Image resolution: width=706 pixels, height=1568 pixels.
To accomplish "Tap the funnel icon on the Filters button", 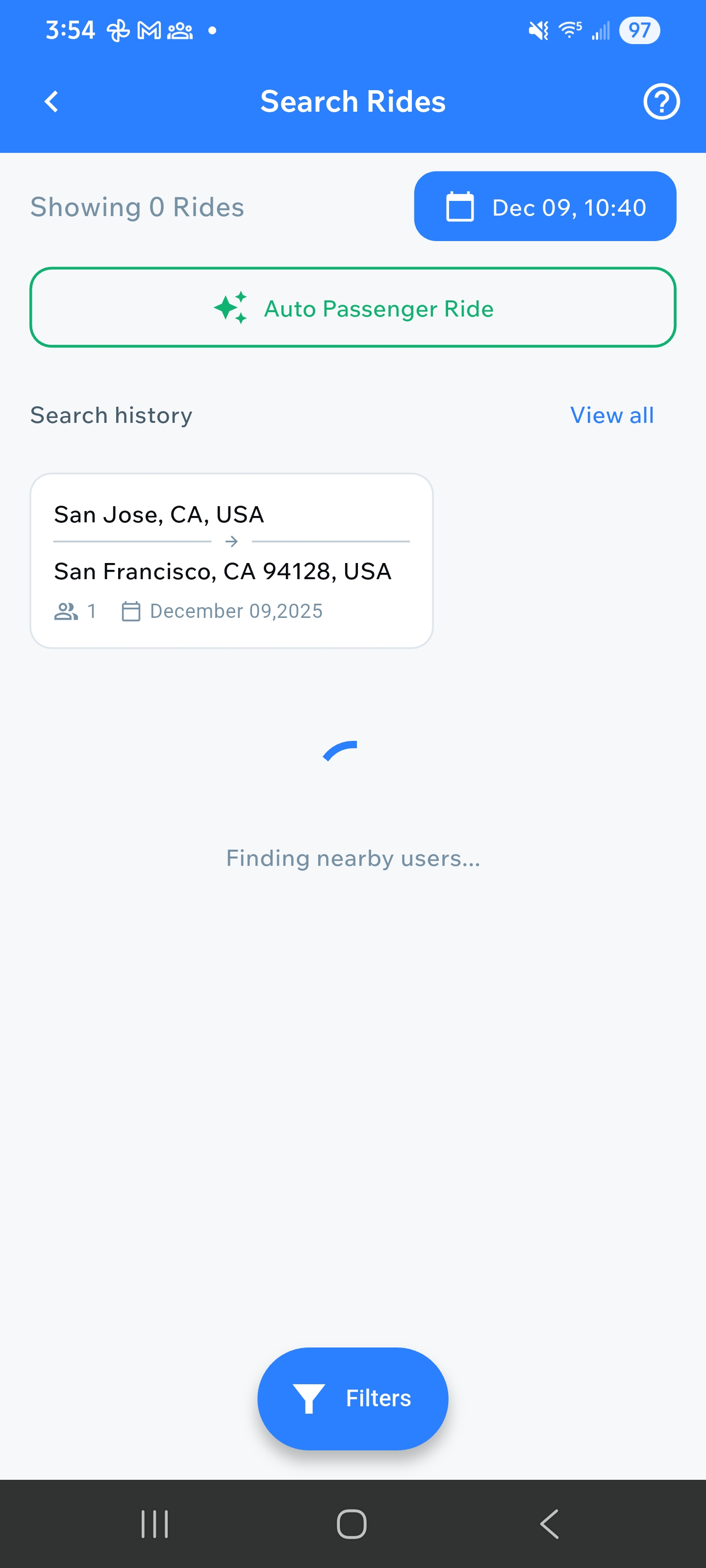I will (x=309, y=1398).
